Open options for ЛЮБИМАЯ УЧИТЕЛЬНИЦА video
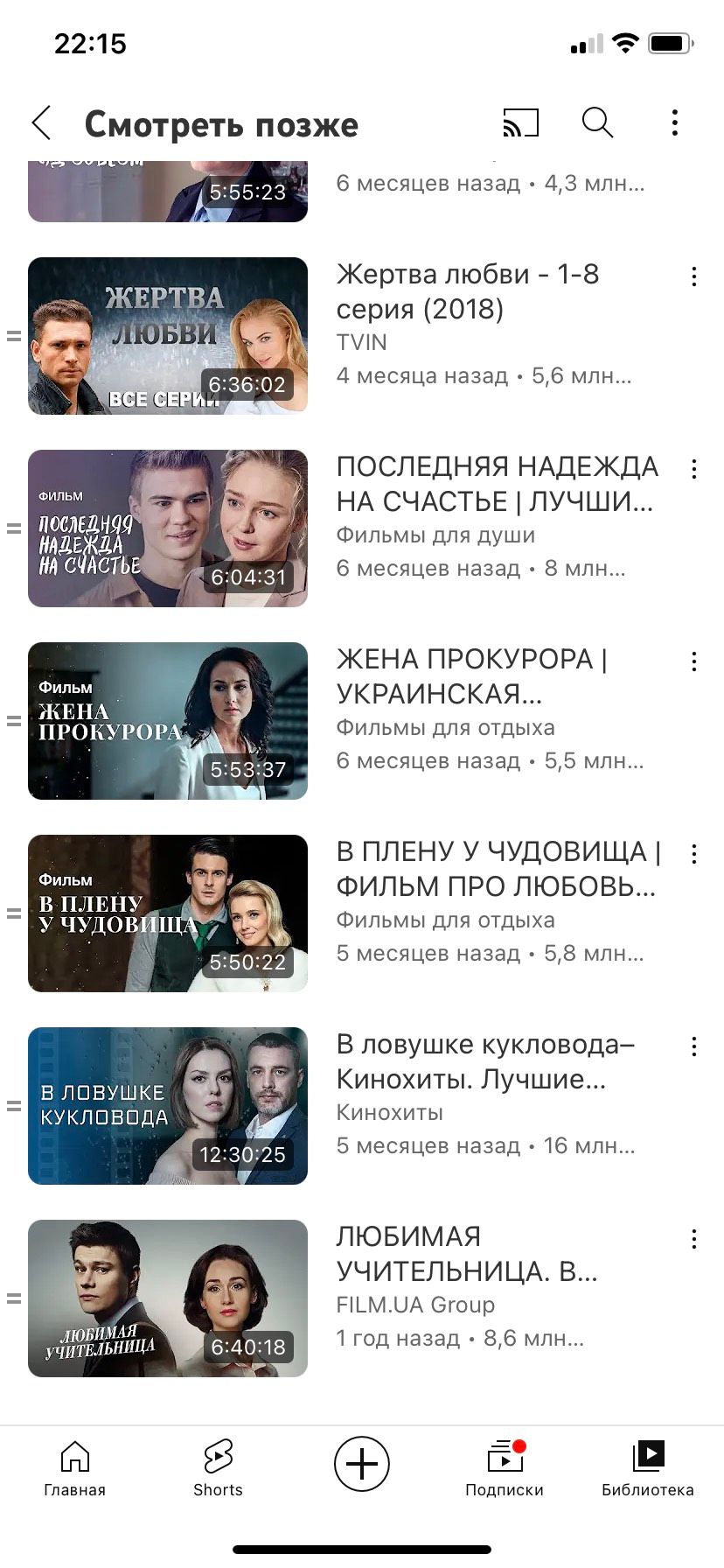The image size is (724, 1568). point(693,1239)
